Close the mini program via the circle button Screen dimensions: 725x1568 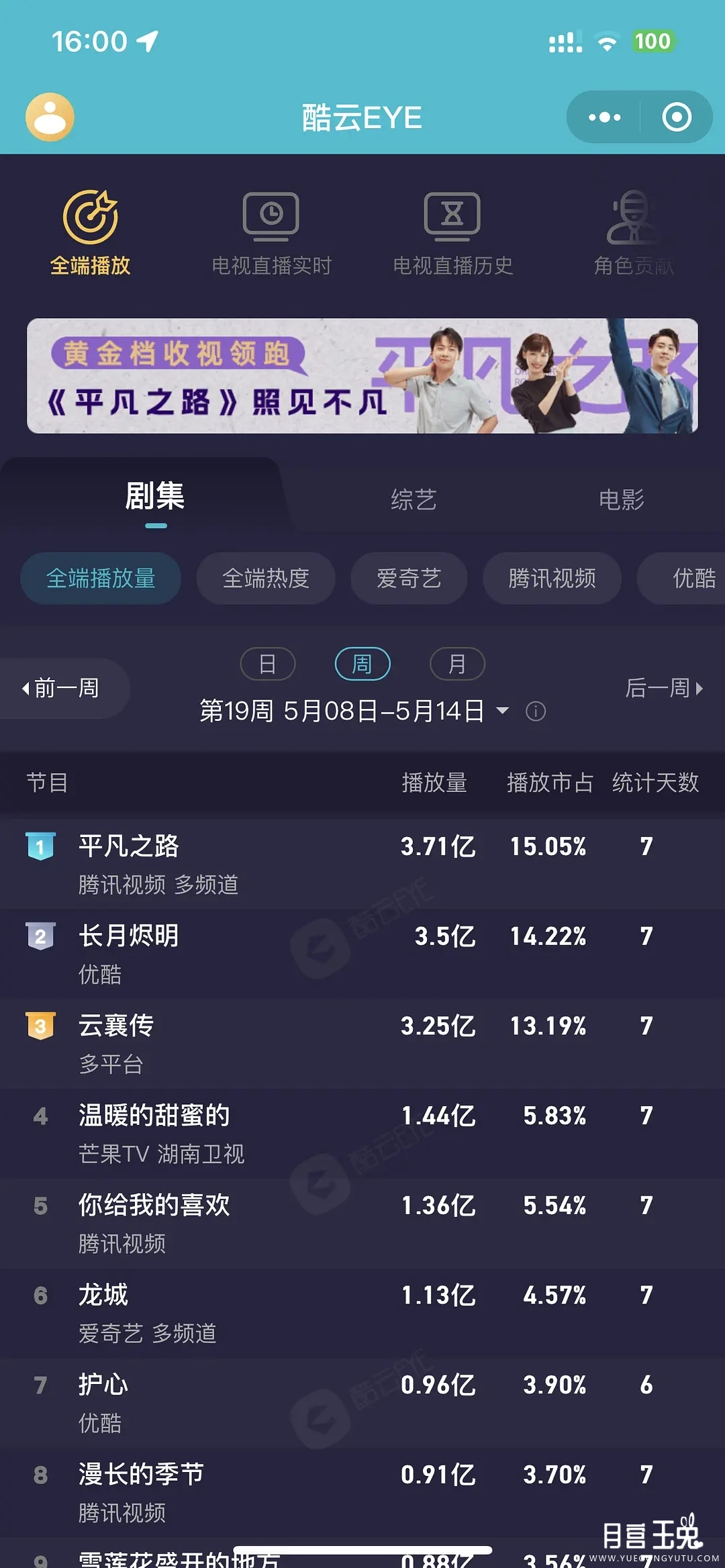point(676,117)
